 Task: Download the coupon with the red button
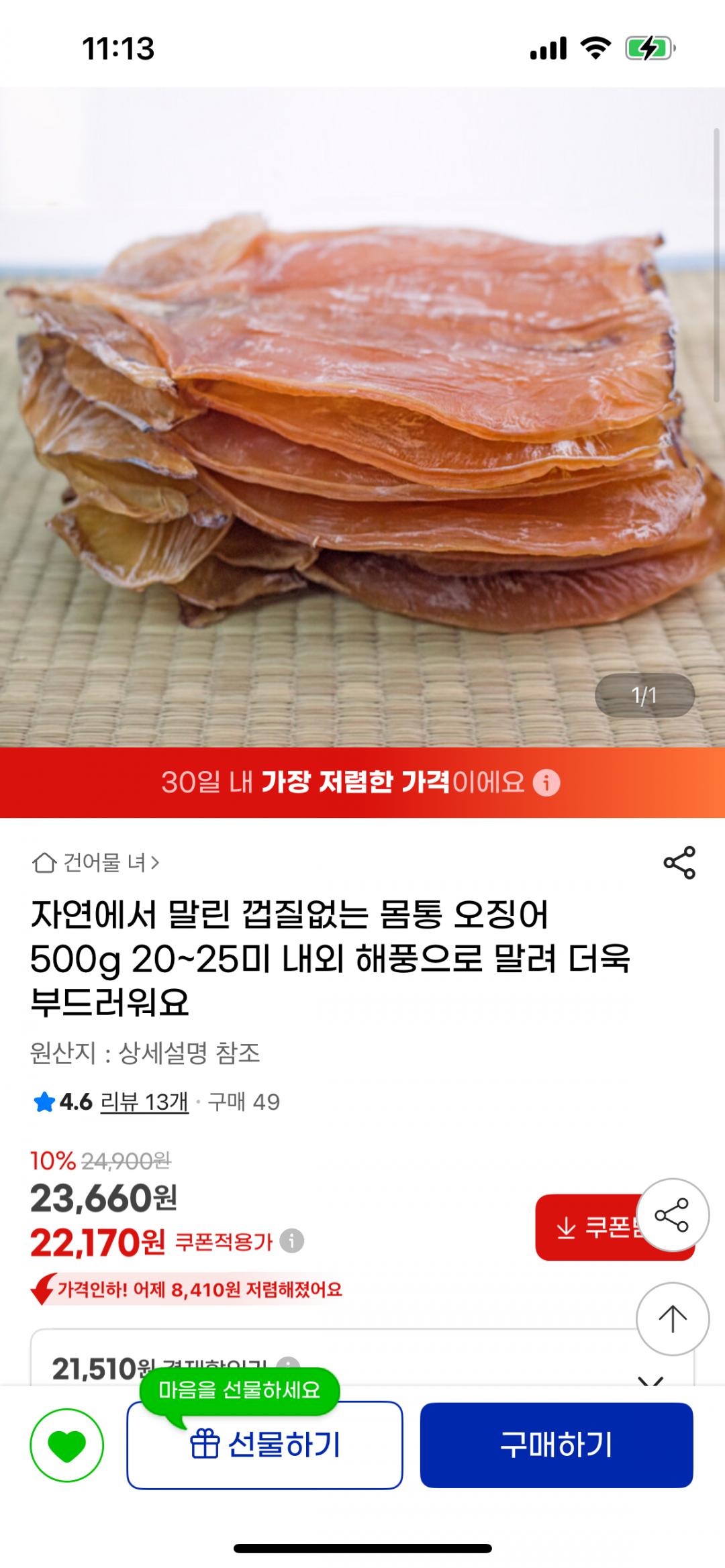pos(583,1228)
